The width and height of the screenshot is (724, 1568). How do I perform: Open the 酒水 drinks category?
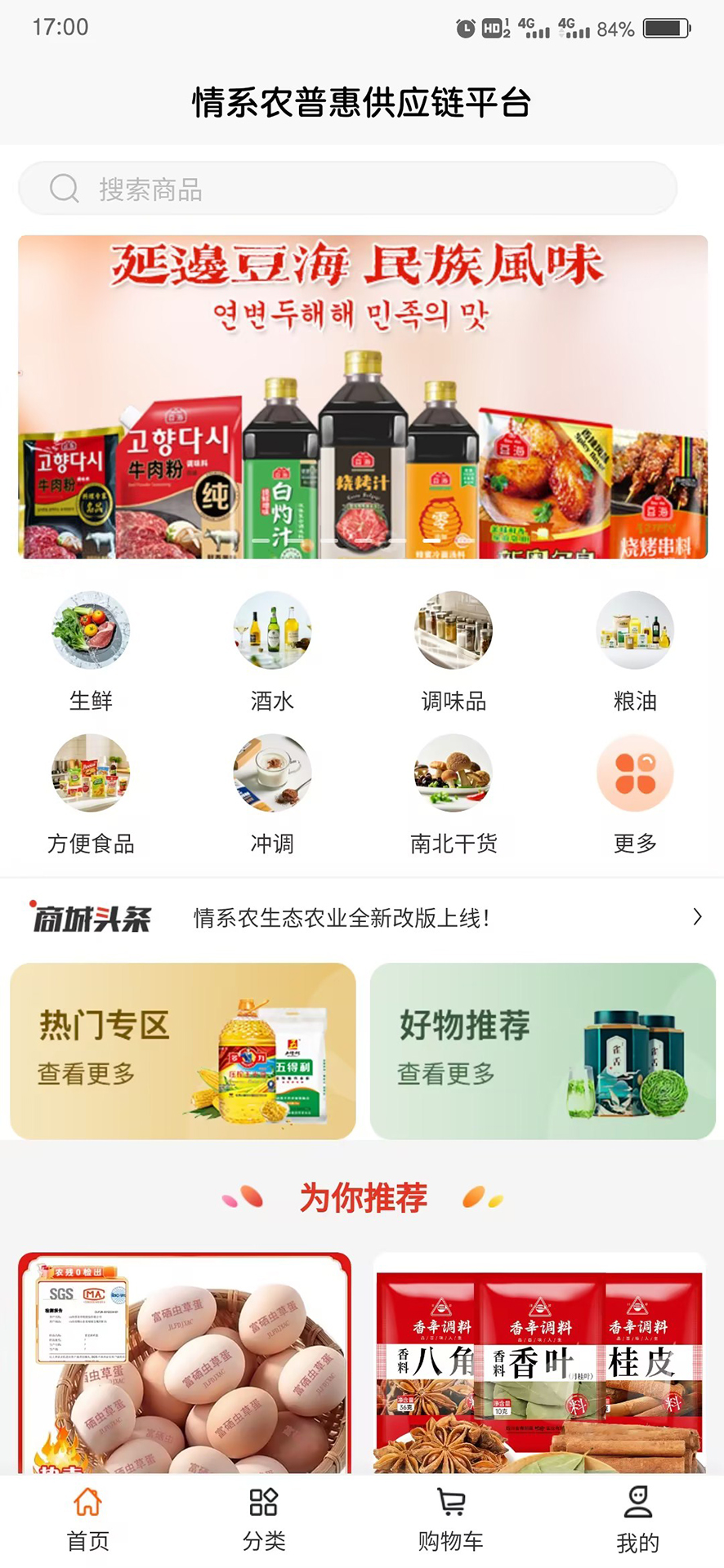click(271, 649)
